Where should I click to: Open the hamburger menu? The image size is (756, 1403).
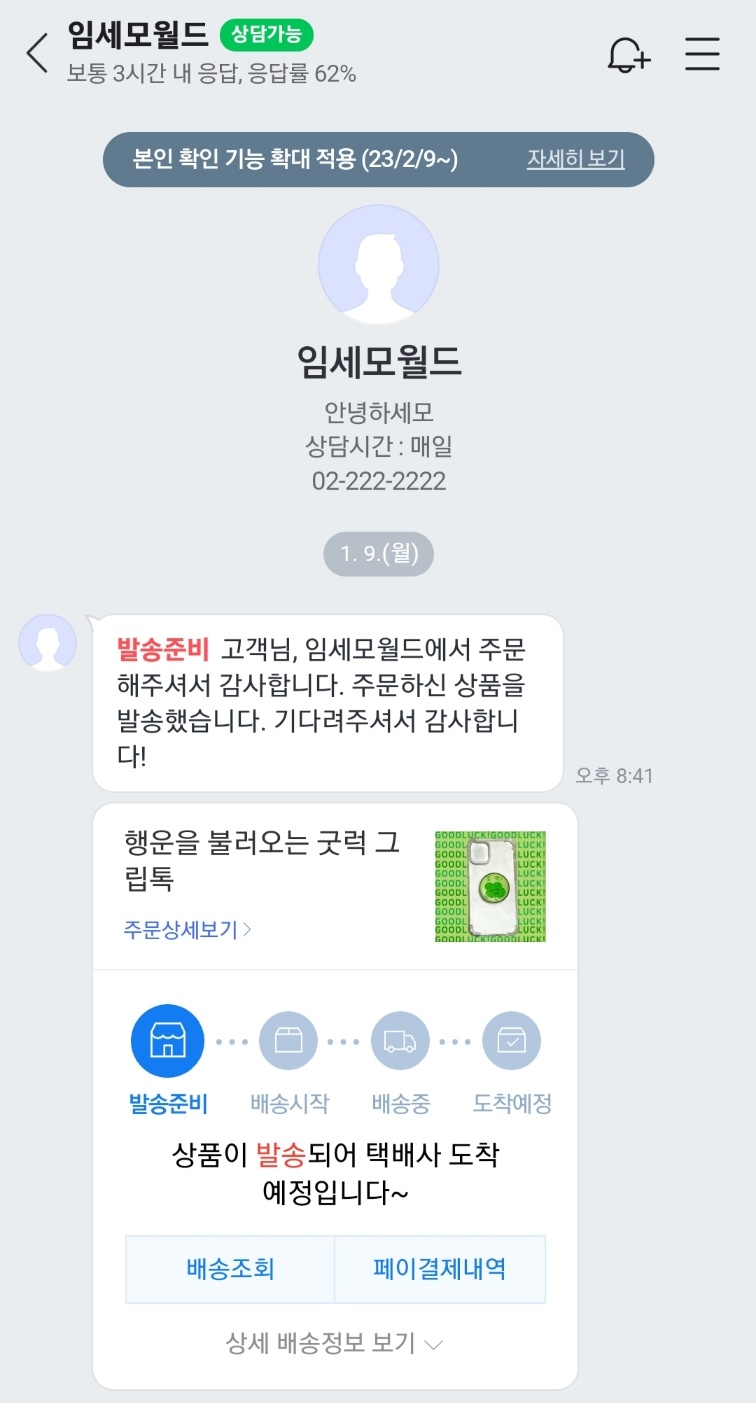pos(702,53)
